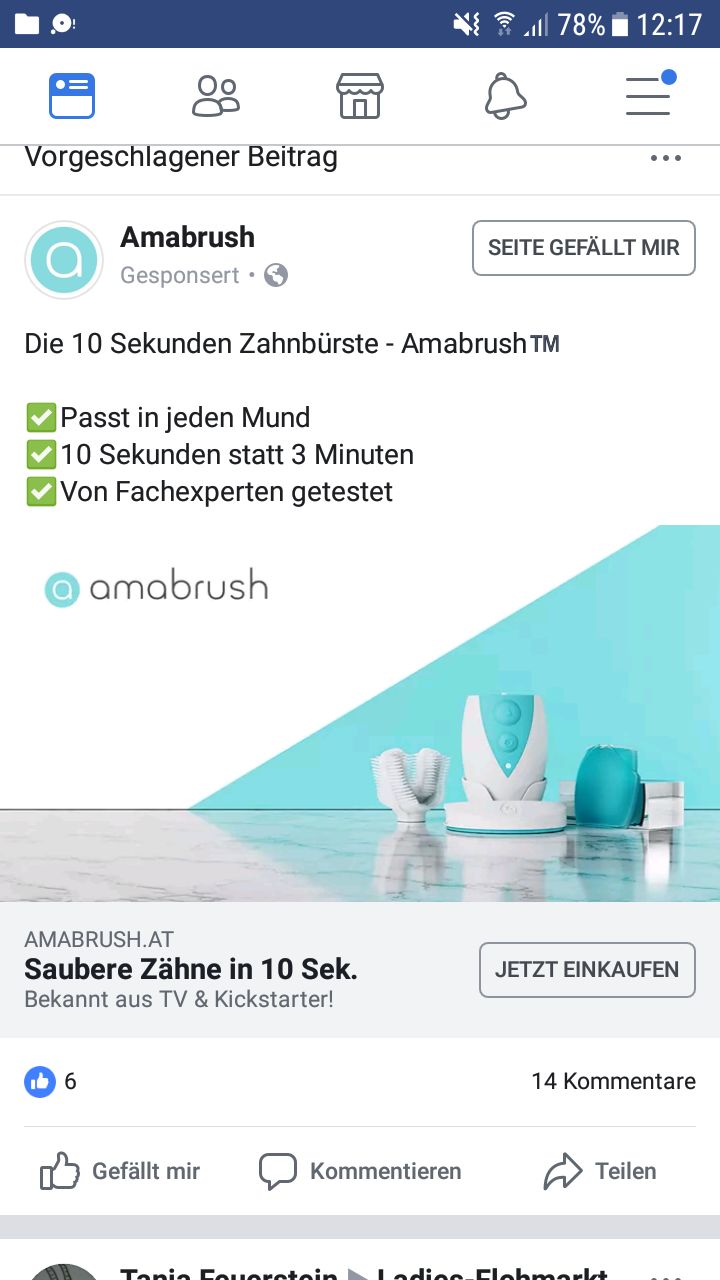Open the Friends tab
The height and width of the screenshot is (1280, 720).
216,96
